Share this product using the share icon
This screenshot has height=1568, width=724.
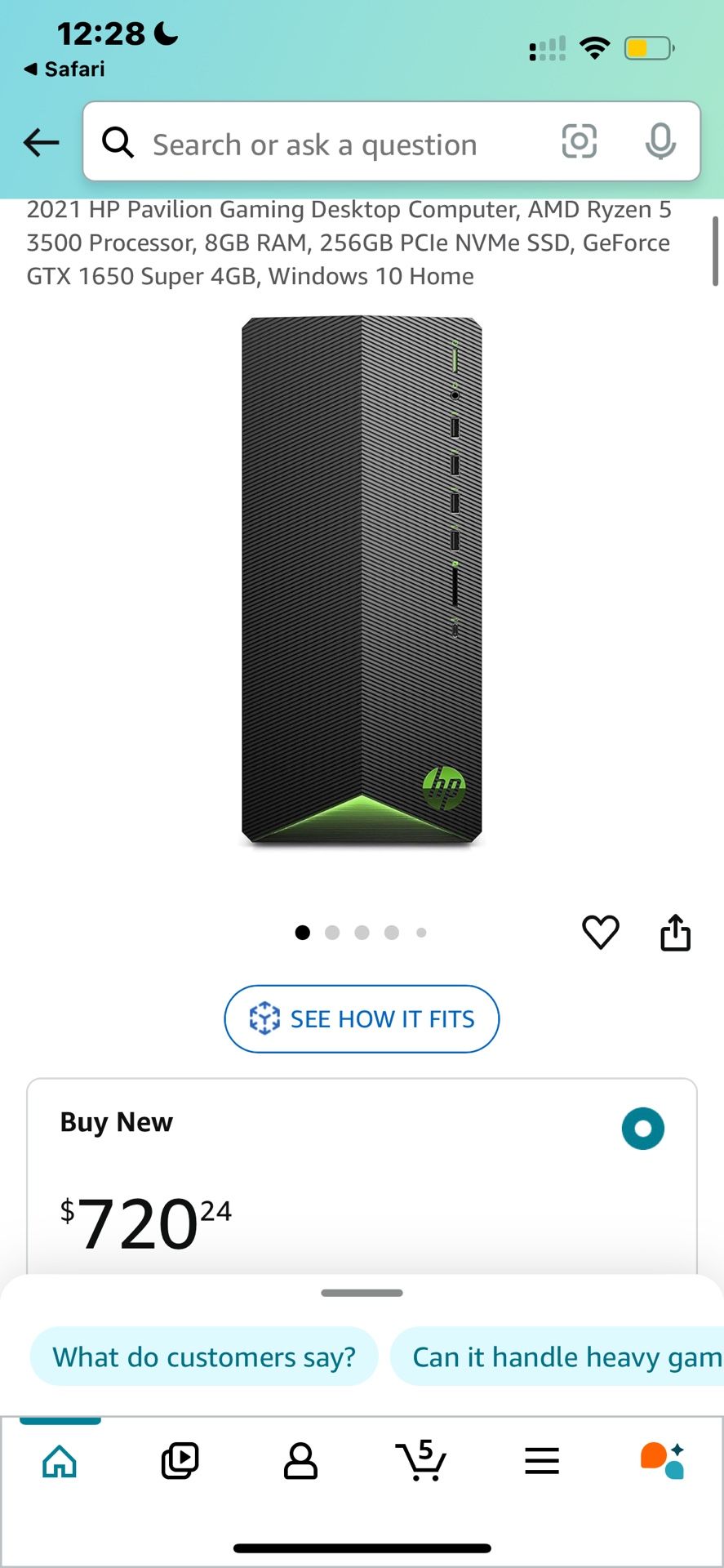[675, 932]
